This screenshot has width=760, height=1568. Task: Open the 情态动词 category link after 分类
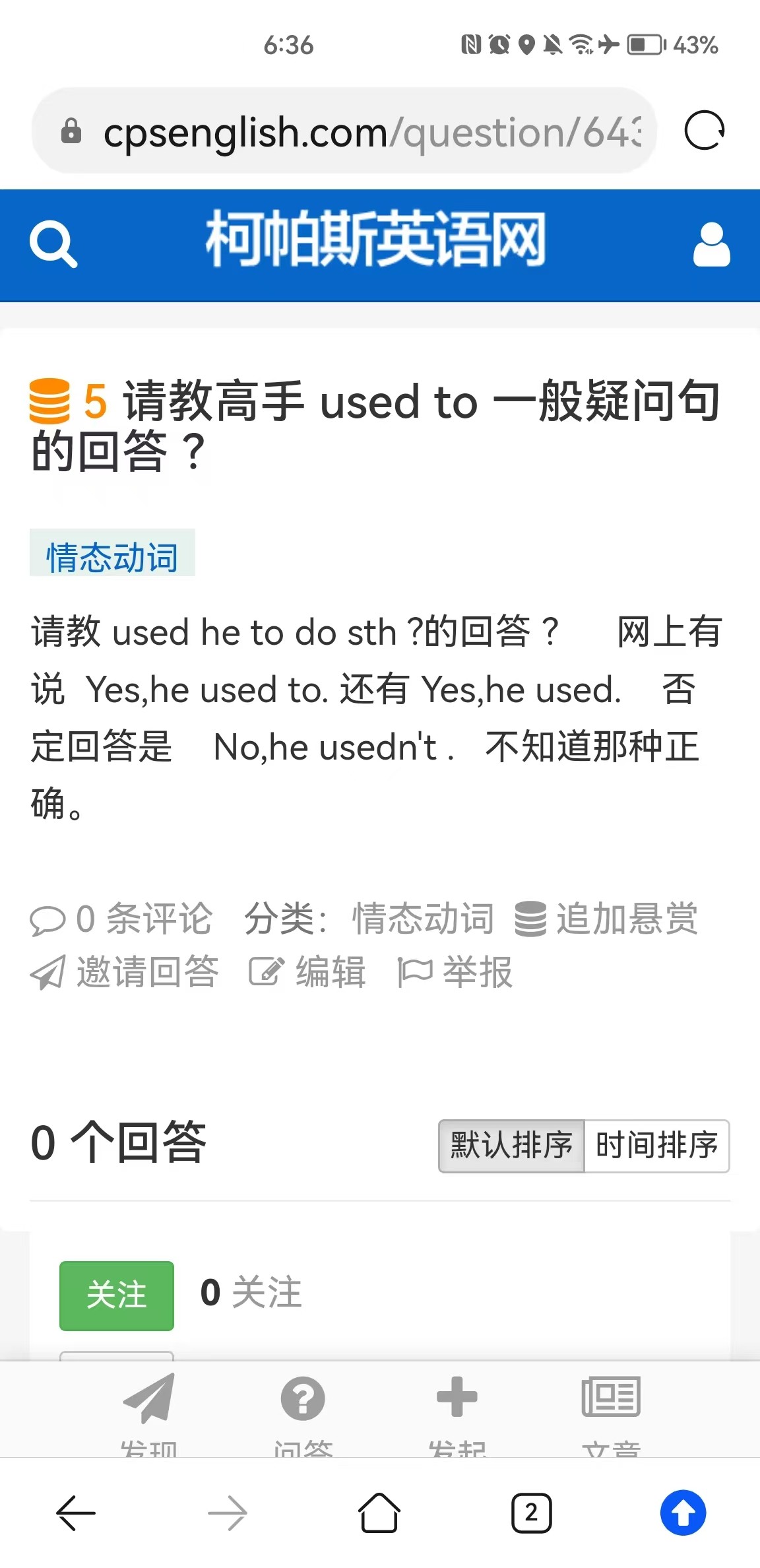coord(424,919)
